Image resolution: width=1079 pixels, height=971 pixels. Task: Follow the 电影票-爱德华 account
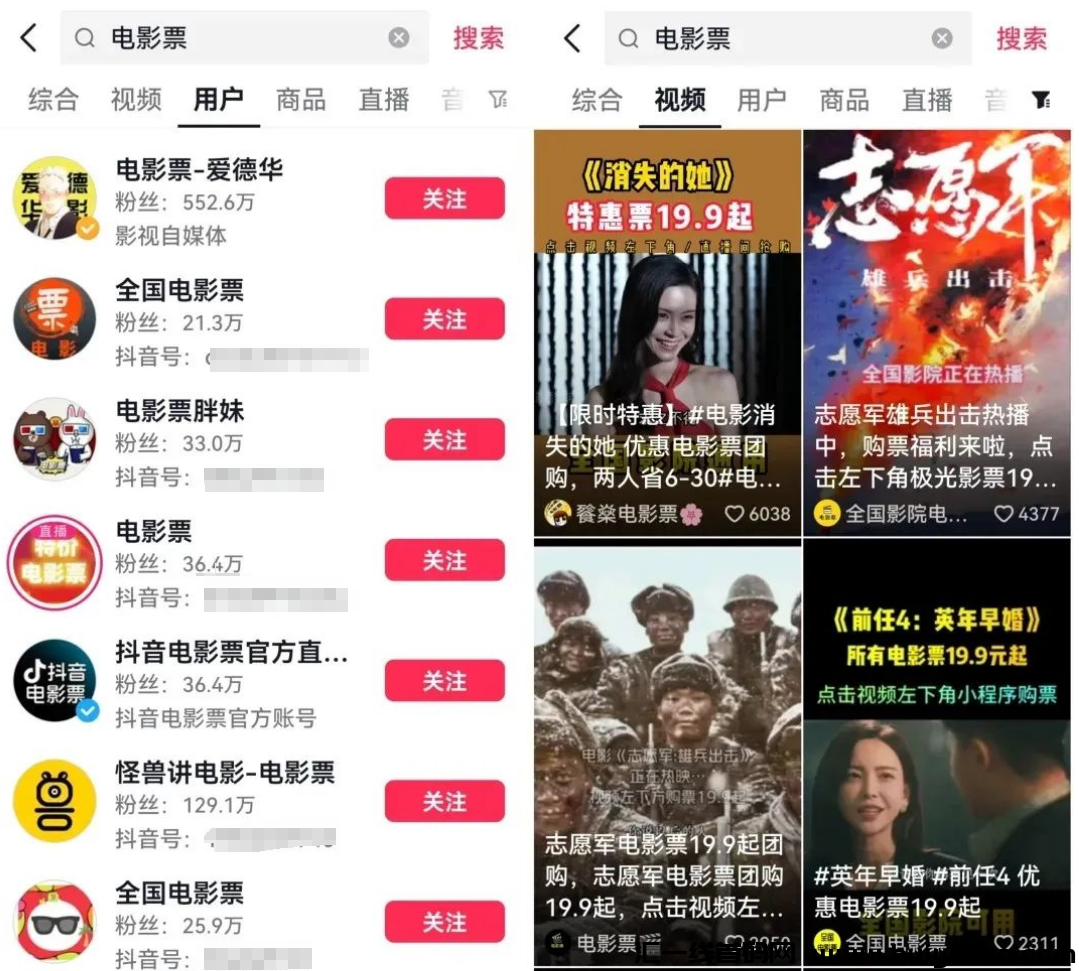[x=444, y=199]
